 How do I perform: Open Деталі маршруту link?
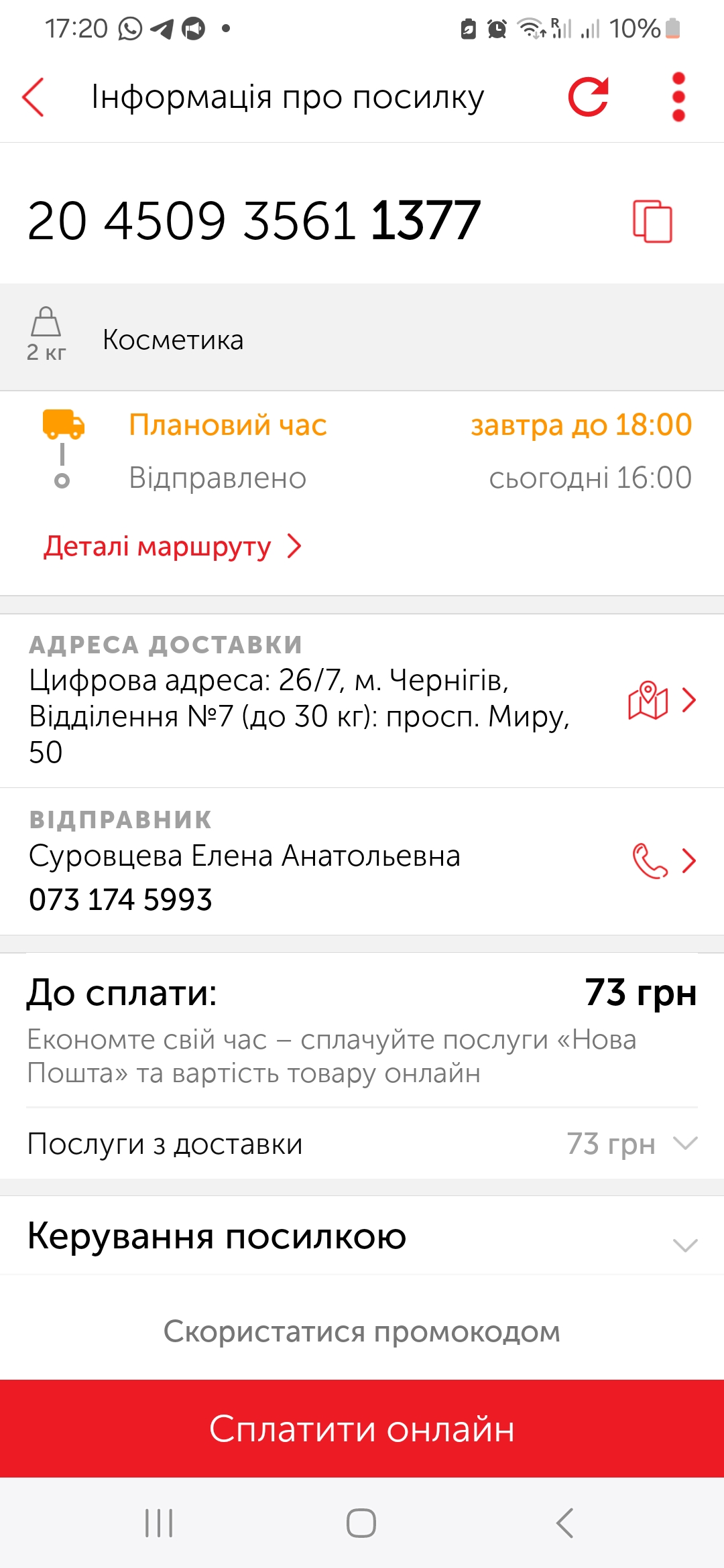(172, 546)
